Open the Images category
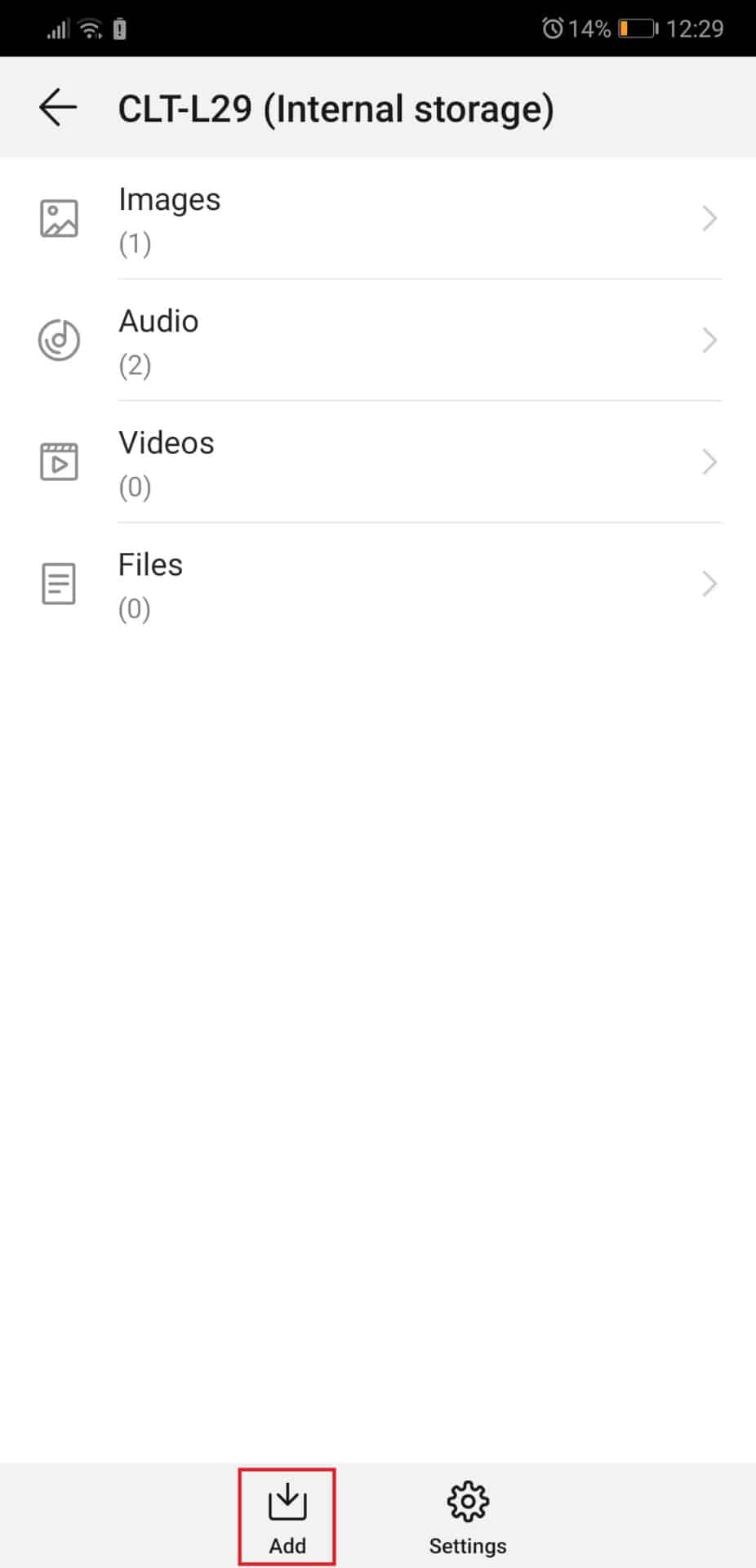The image size is (756, 1568). pyautogui.click(x=378, y=219)
